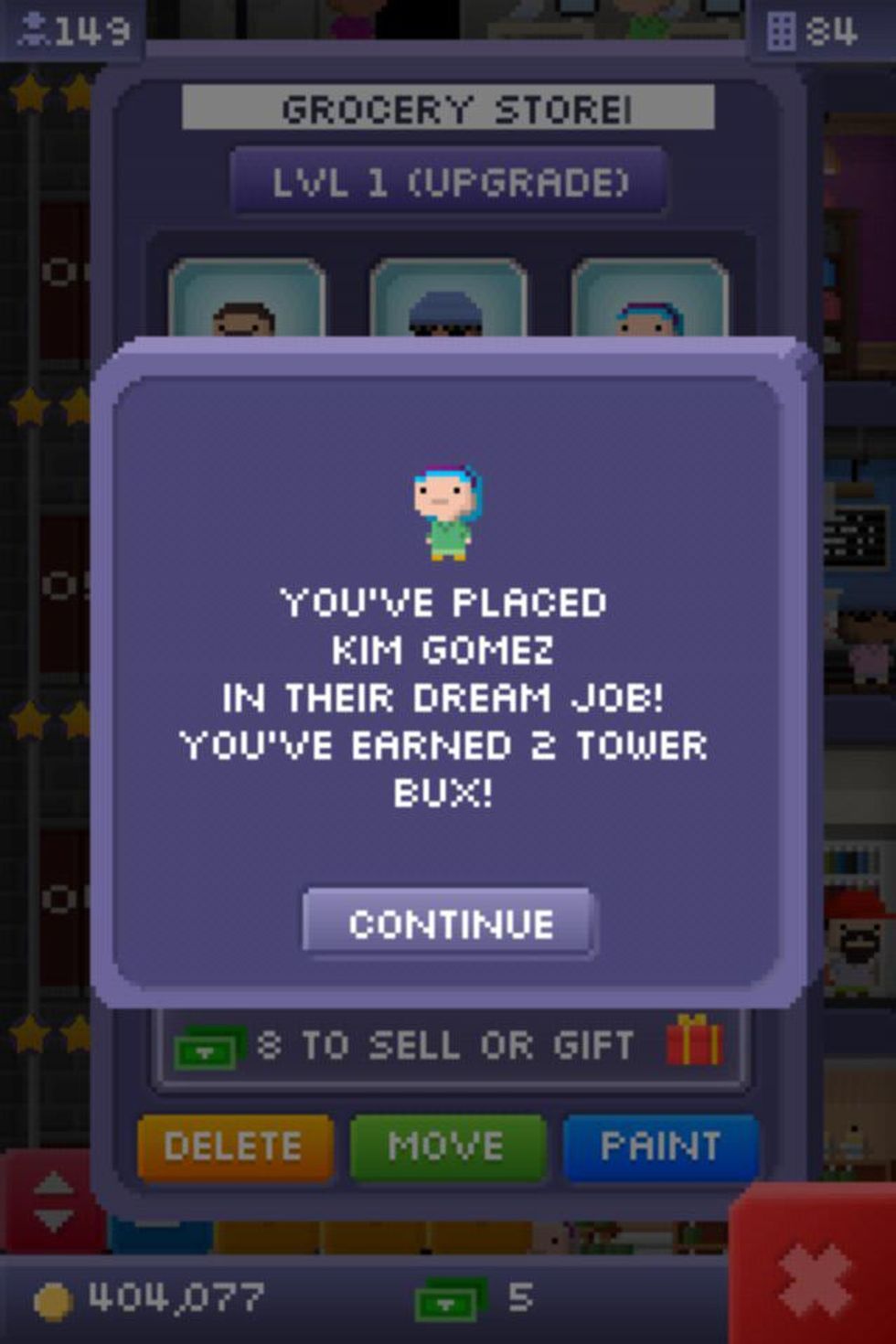Paint the Grocery Store floor
Image resolution: width=896 pixels, height=1344 pixels.
(x=660, y=1147)
